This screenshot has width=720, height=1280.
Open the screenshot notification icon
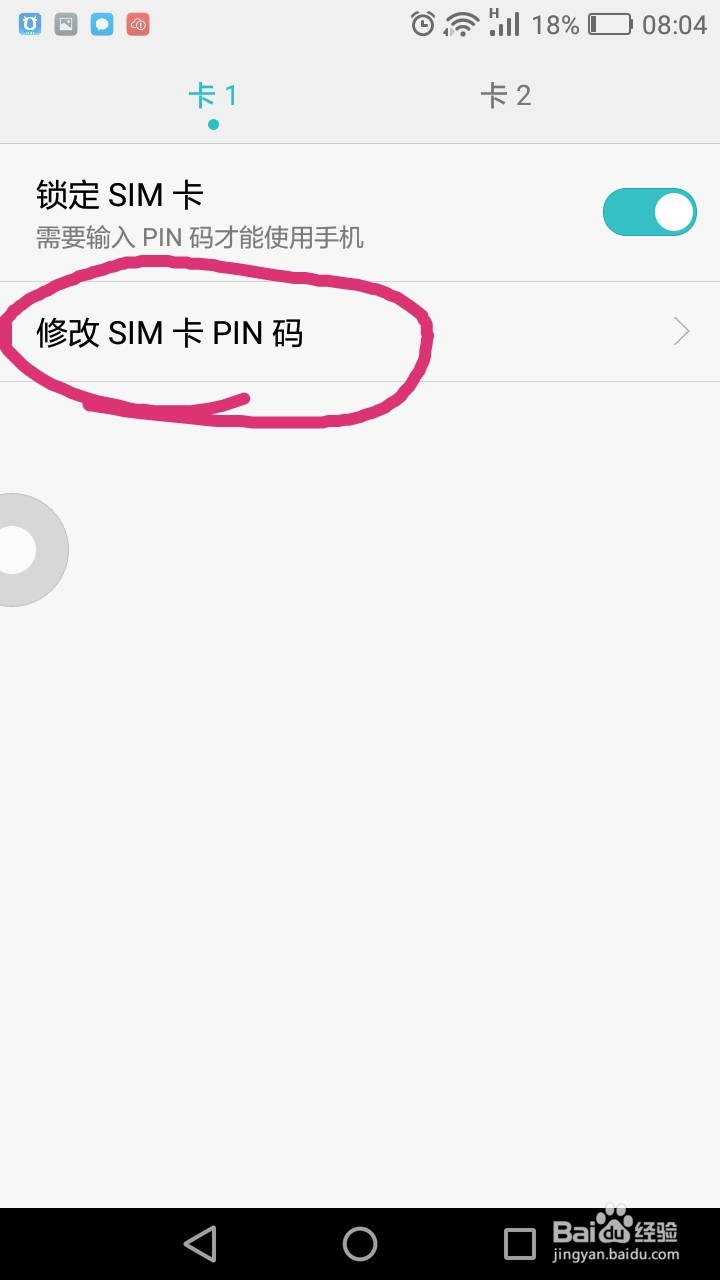tap(66, 24)
